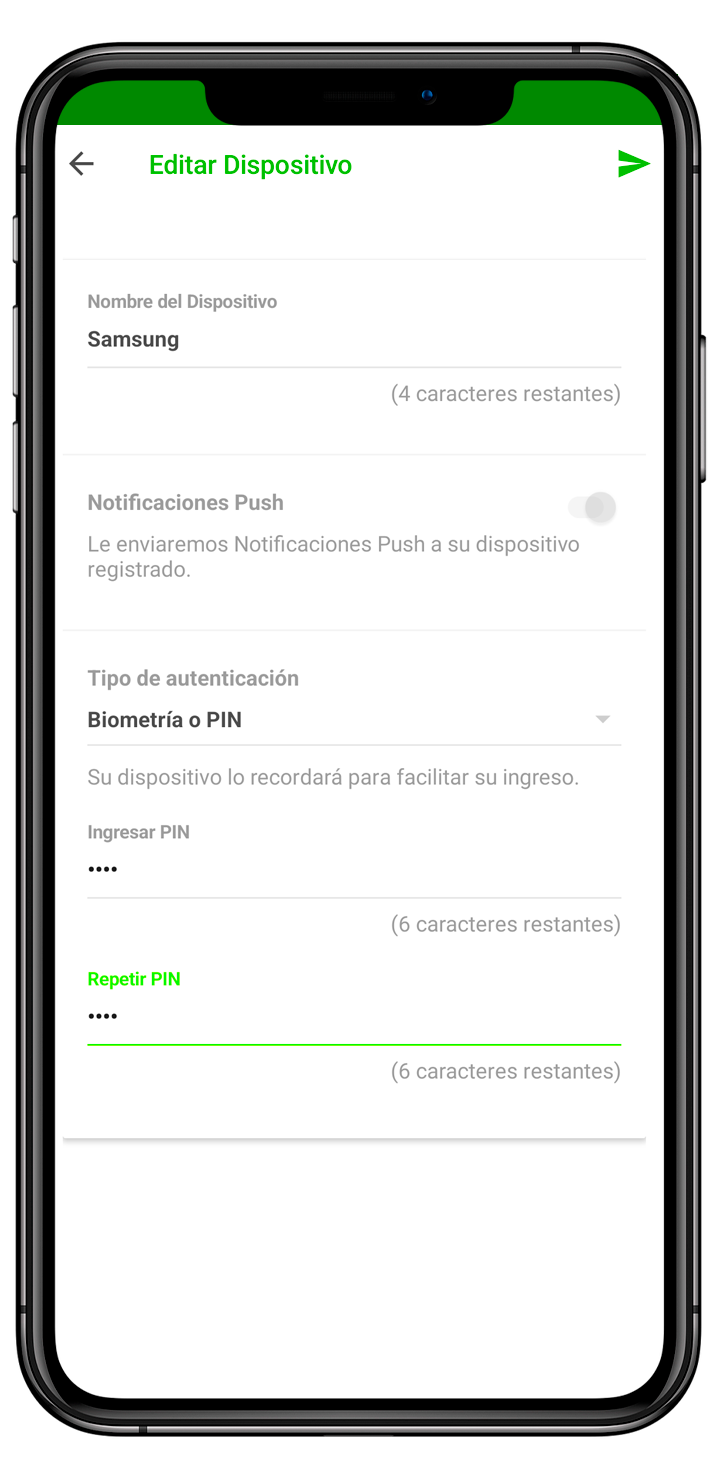The width and height of the screenshot is (720, 1480).
Task: Toggle the Notificaciones Push switch
Action: 593,507
